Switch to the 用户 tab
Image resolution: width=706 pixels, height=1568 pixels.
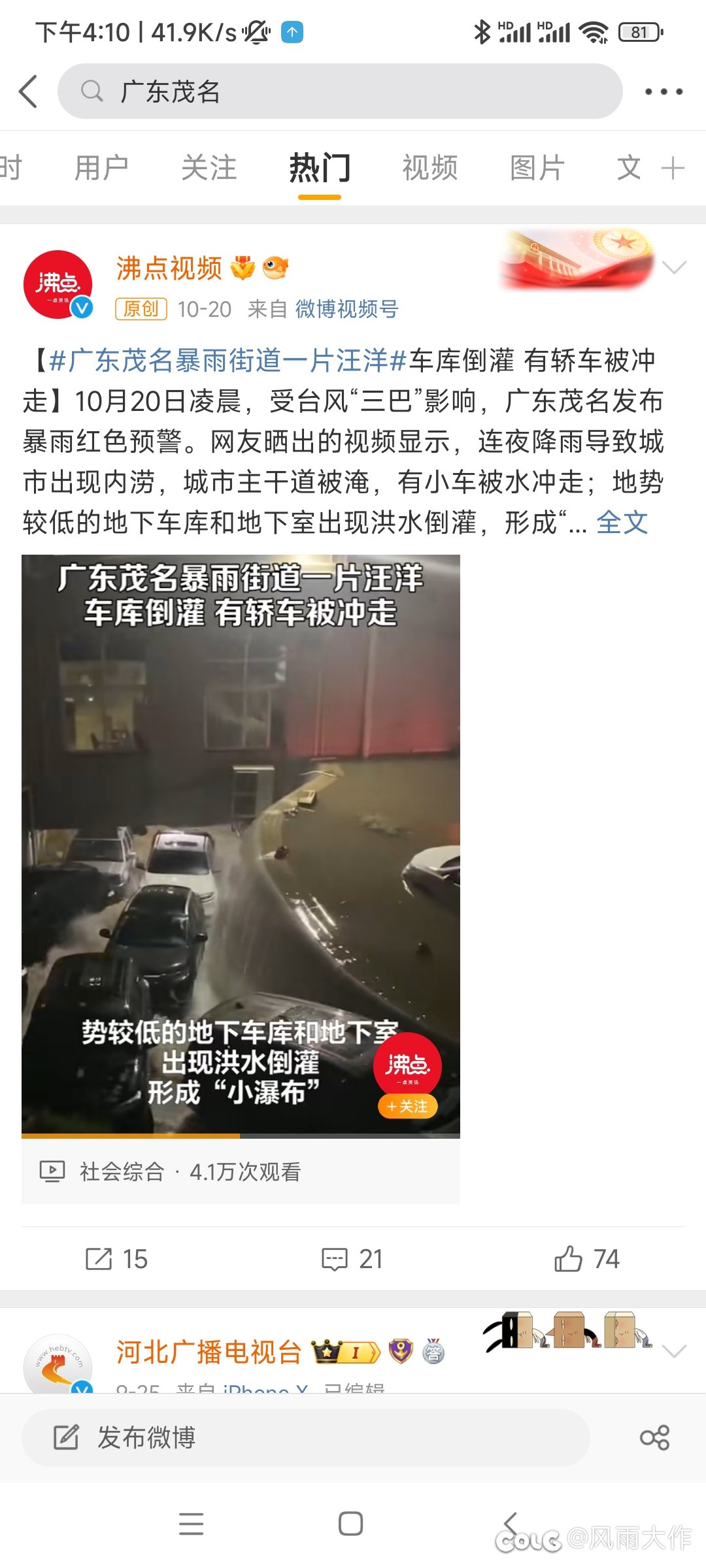click(x=101, y=168)
